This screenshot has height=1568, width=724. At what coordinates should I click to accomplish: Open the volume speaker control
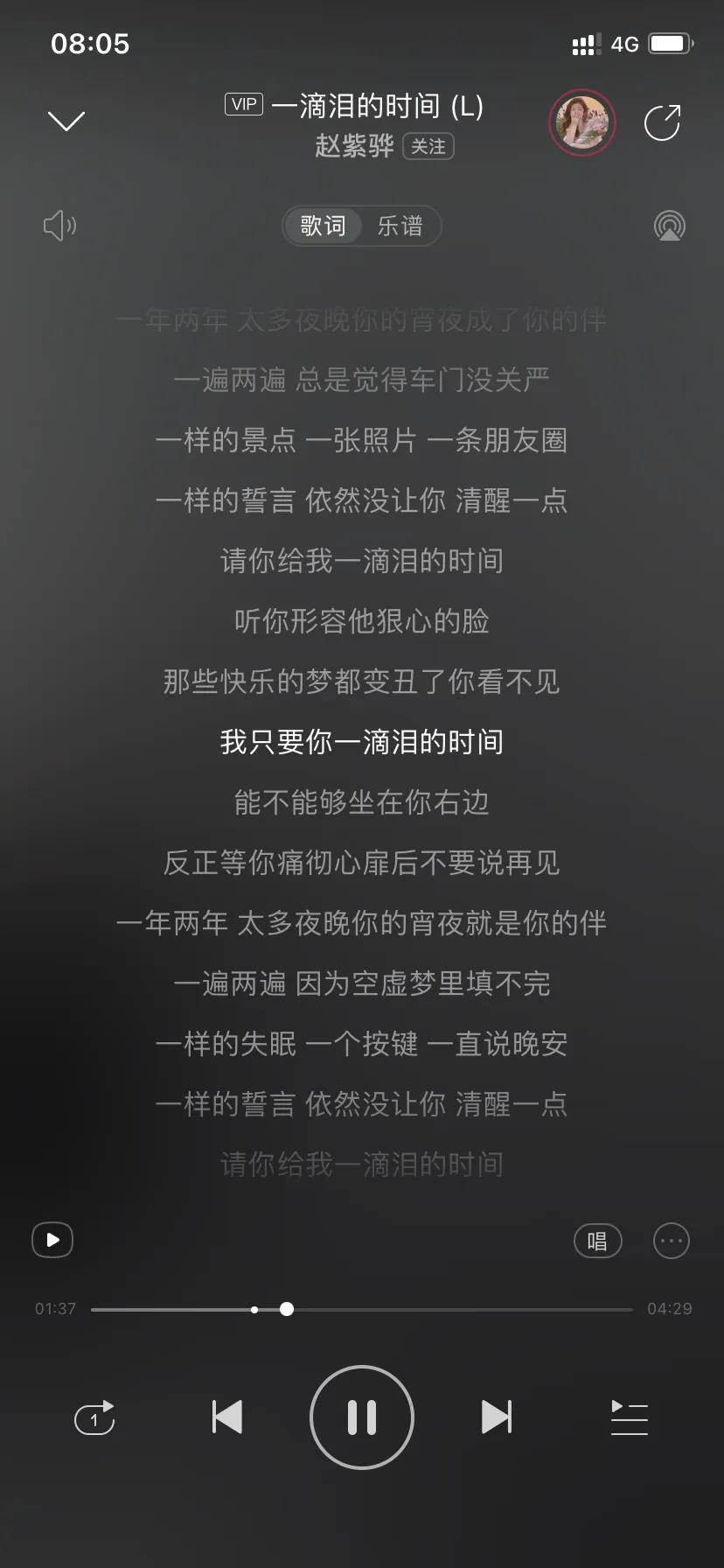coord(59,226)
